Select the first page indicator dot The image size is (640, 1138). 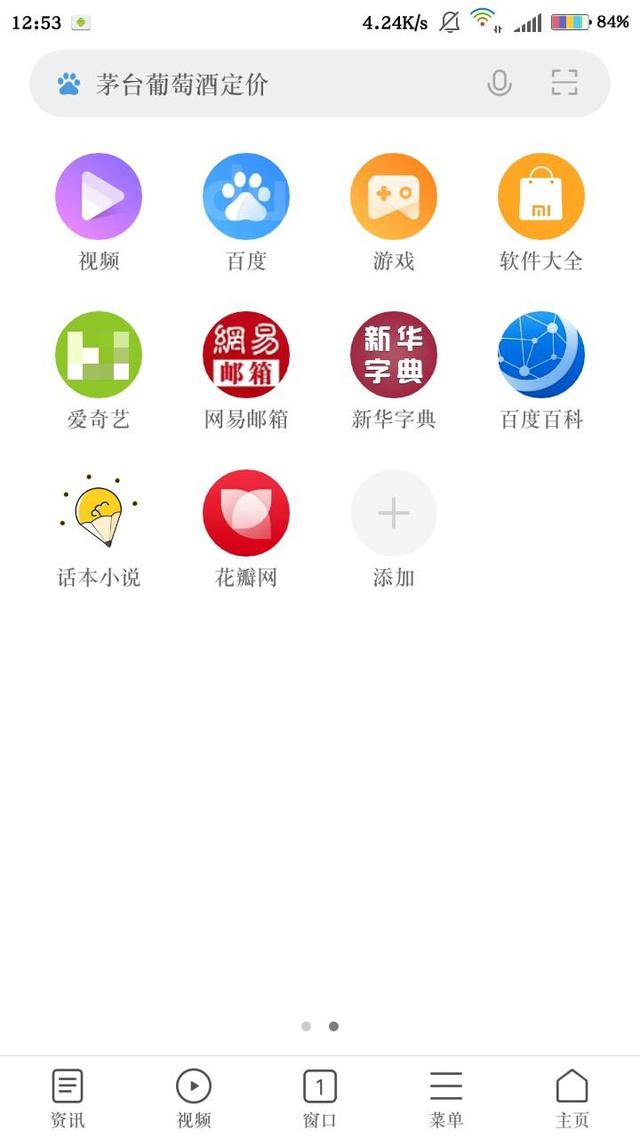point(306,1026)
